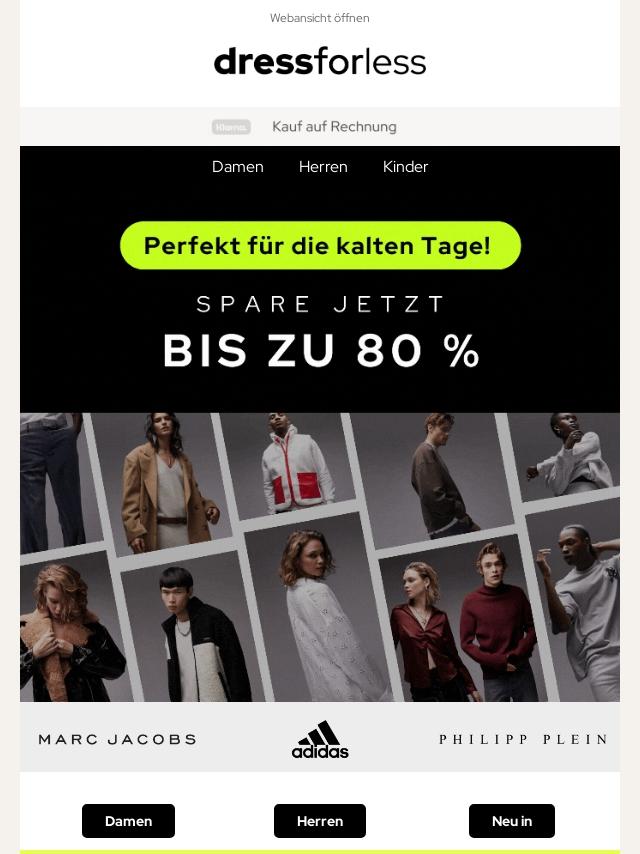Tap the black Herren button
640x854 pixels.
320,821
